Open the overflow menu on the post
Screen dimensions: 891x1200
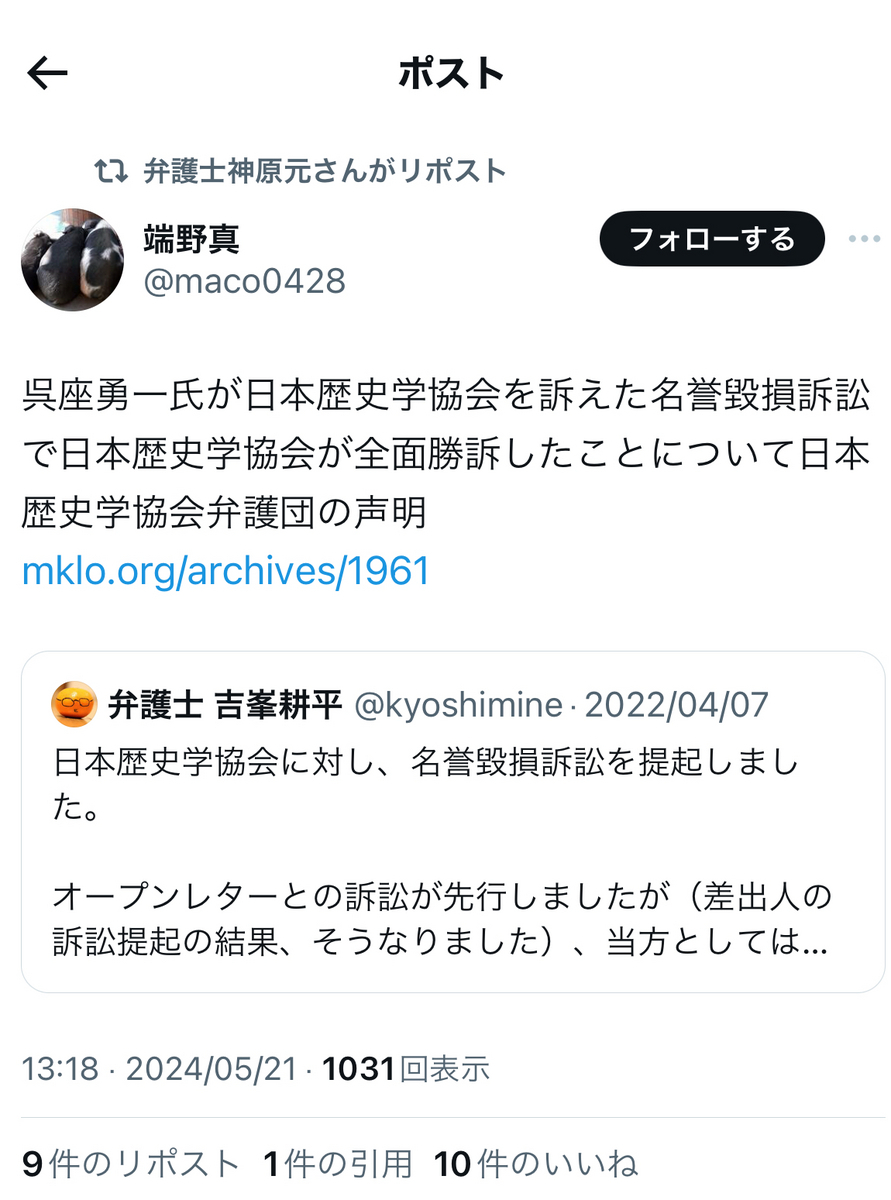pos(863,239)
